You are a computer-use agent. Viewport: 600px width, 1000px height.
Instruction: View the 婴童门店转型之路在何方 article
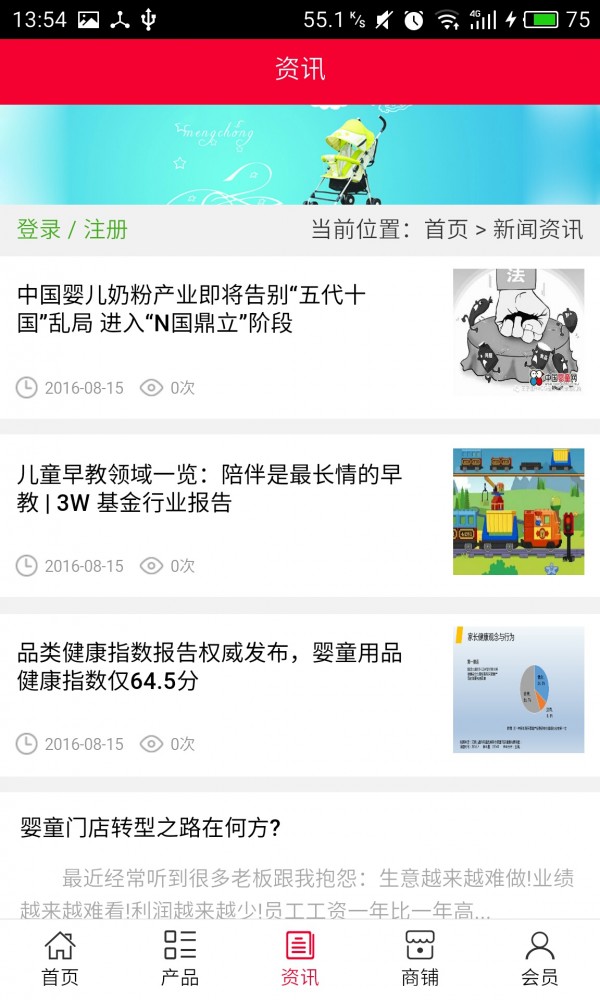click(150, 828)
